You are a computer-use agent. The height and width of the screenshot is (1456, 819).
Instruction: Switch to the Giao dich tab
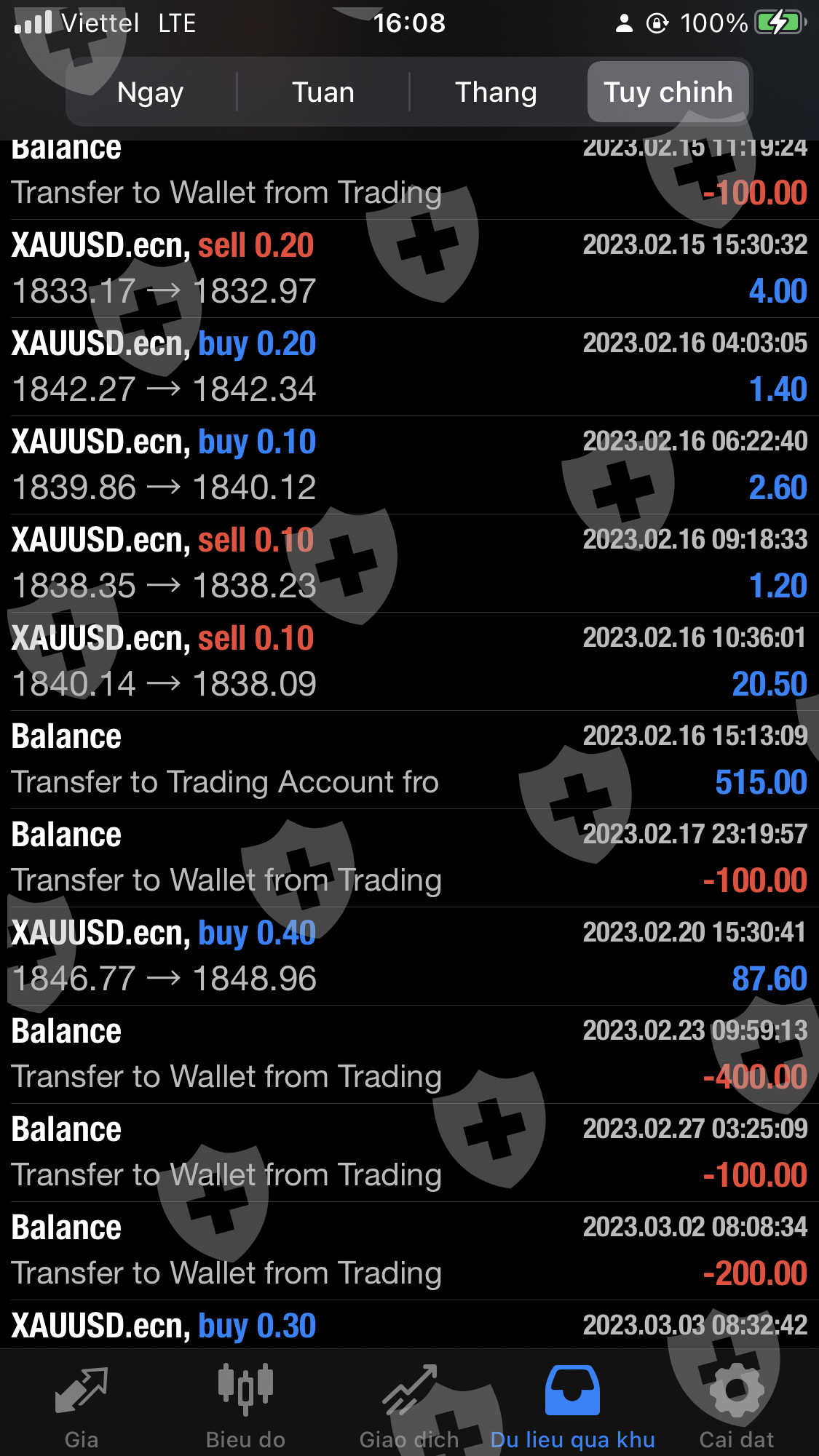coord(409,1404)
